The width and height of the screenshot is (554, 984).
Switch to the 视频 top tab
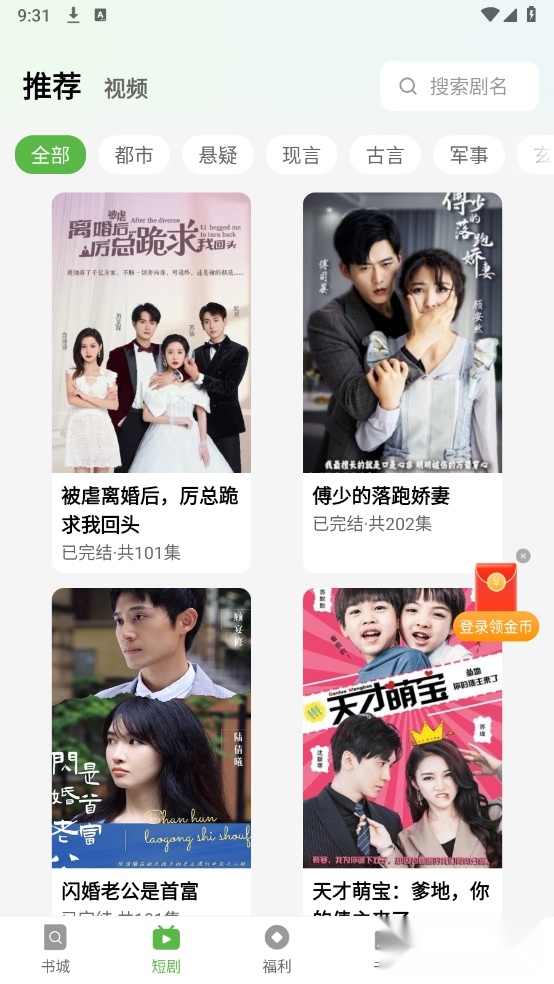[x=125, y=88]
